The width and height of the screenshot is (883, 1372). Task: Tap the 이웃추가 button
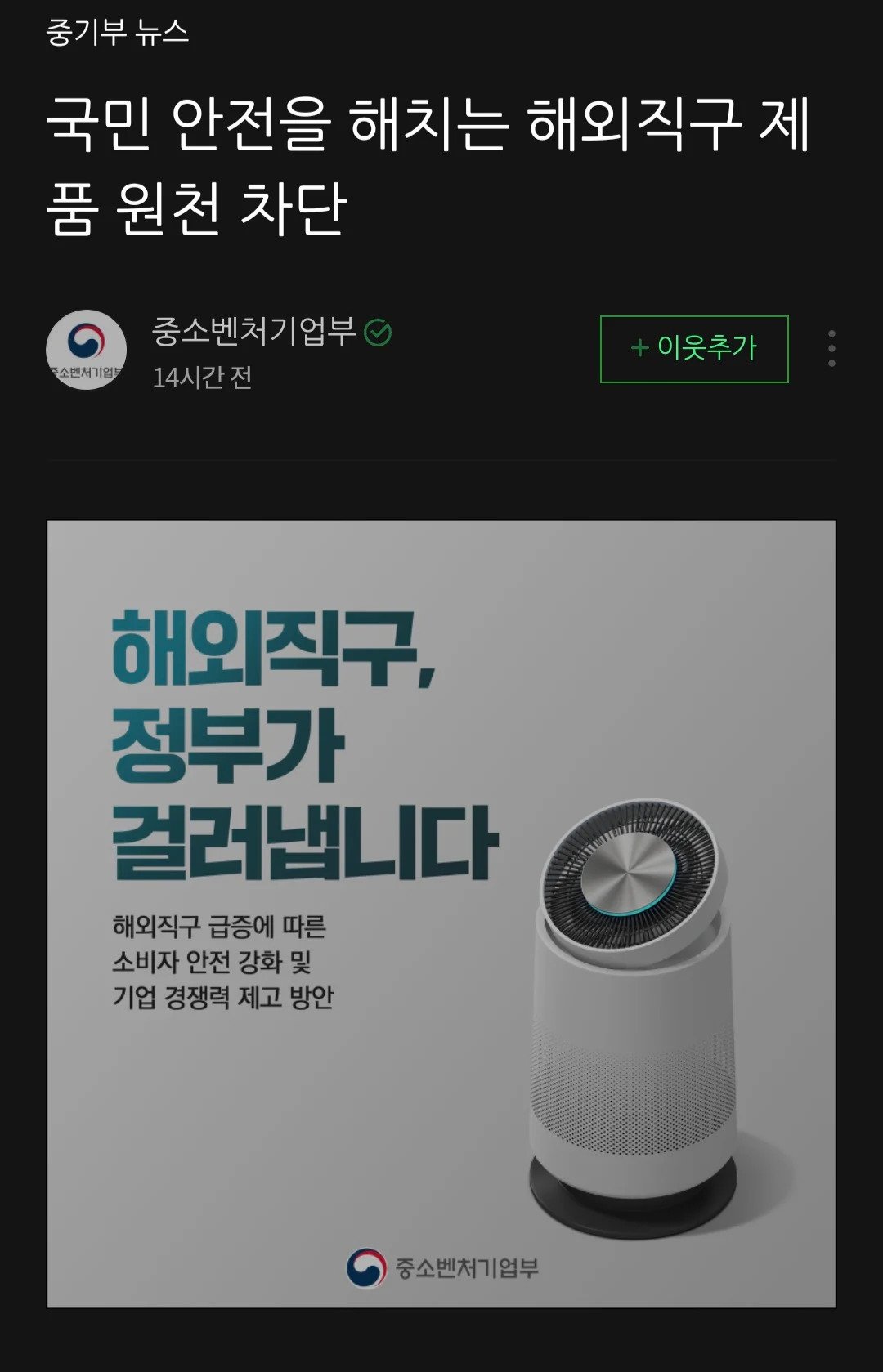[x=694, y=349]
